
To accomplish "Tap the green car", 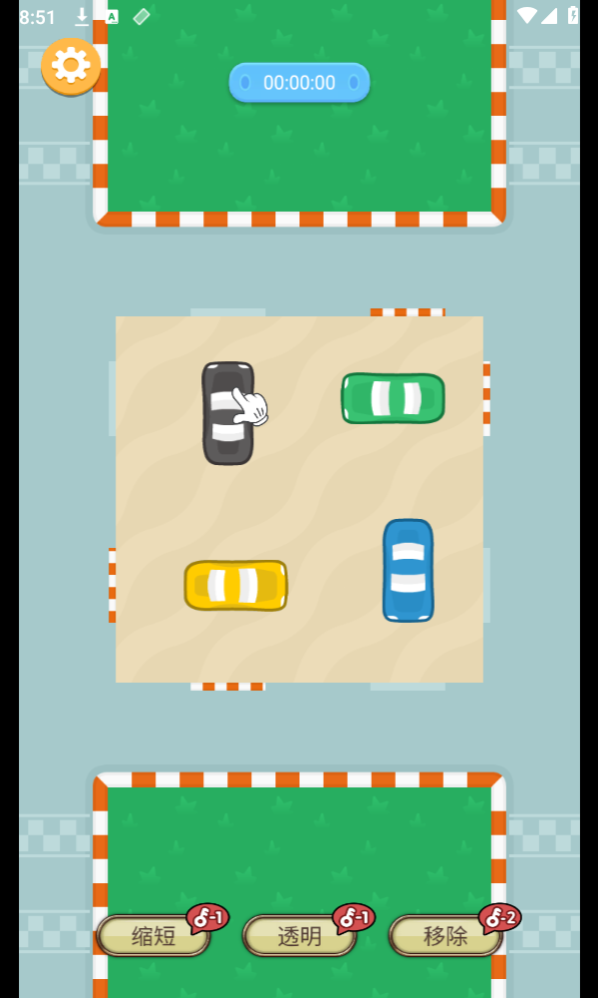I will (x=393, y=398).
